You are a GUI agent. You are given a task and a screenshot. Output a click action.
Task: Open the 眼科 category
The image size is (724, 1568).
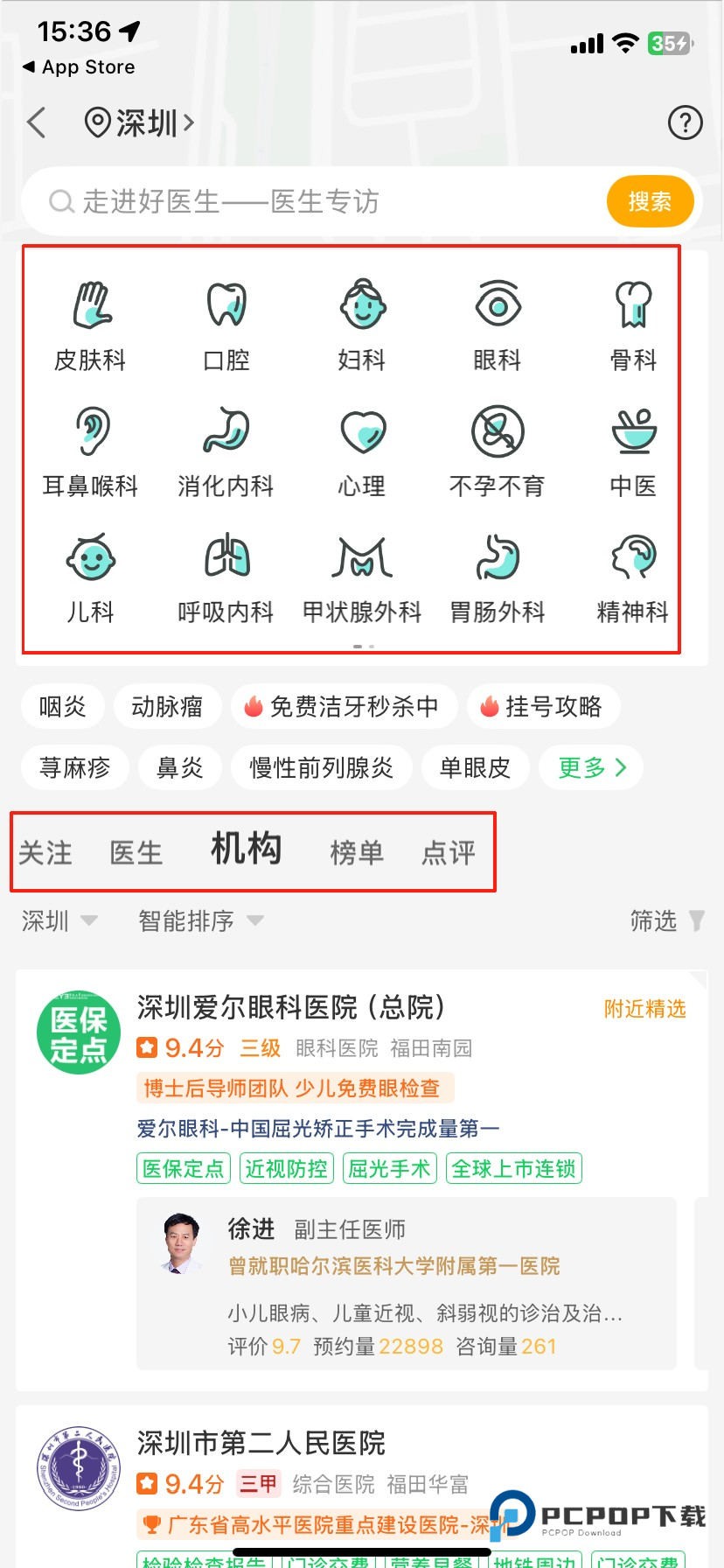point(498,325)
